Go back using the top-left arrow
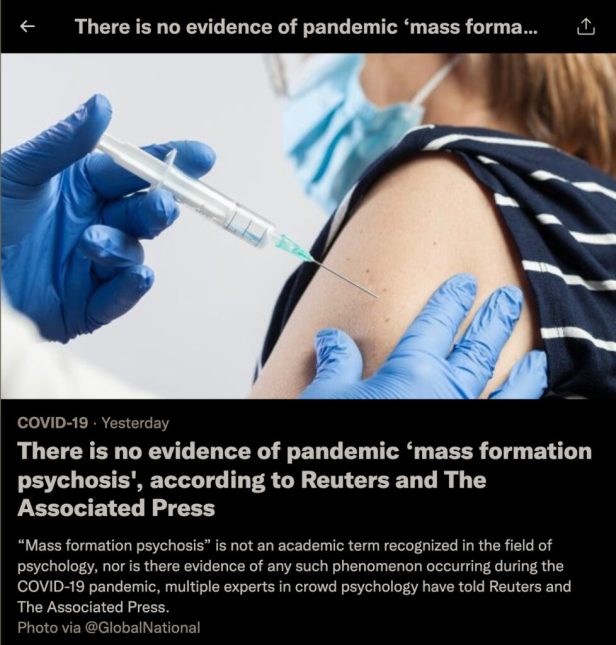616x645 pixels. 28,27
